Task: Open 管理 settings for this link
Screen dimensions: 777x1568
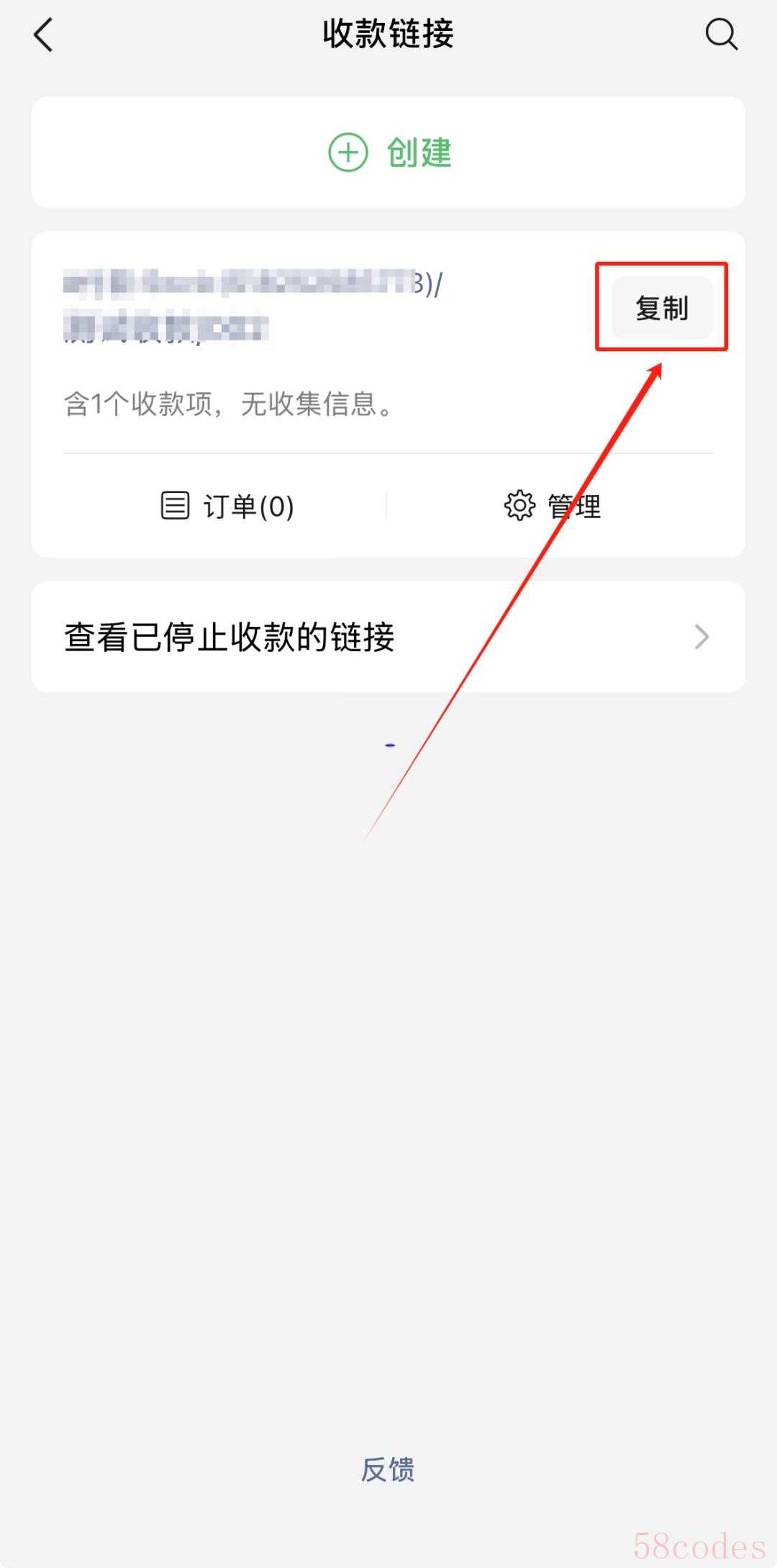Action: [553, 507]
